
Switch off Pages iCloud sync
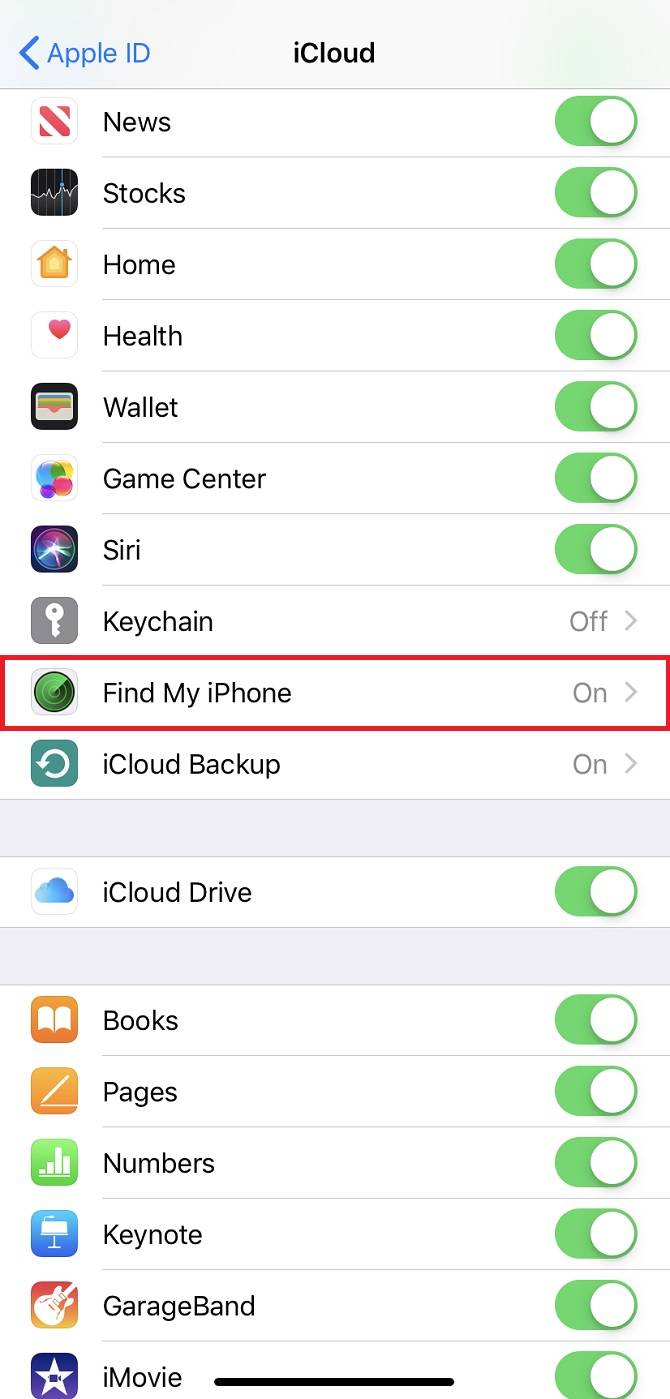595,1092
